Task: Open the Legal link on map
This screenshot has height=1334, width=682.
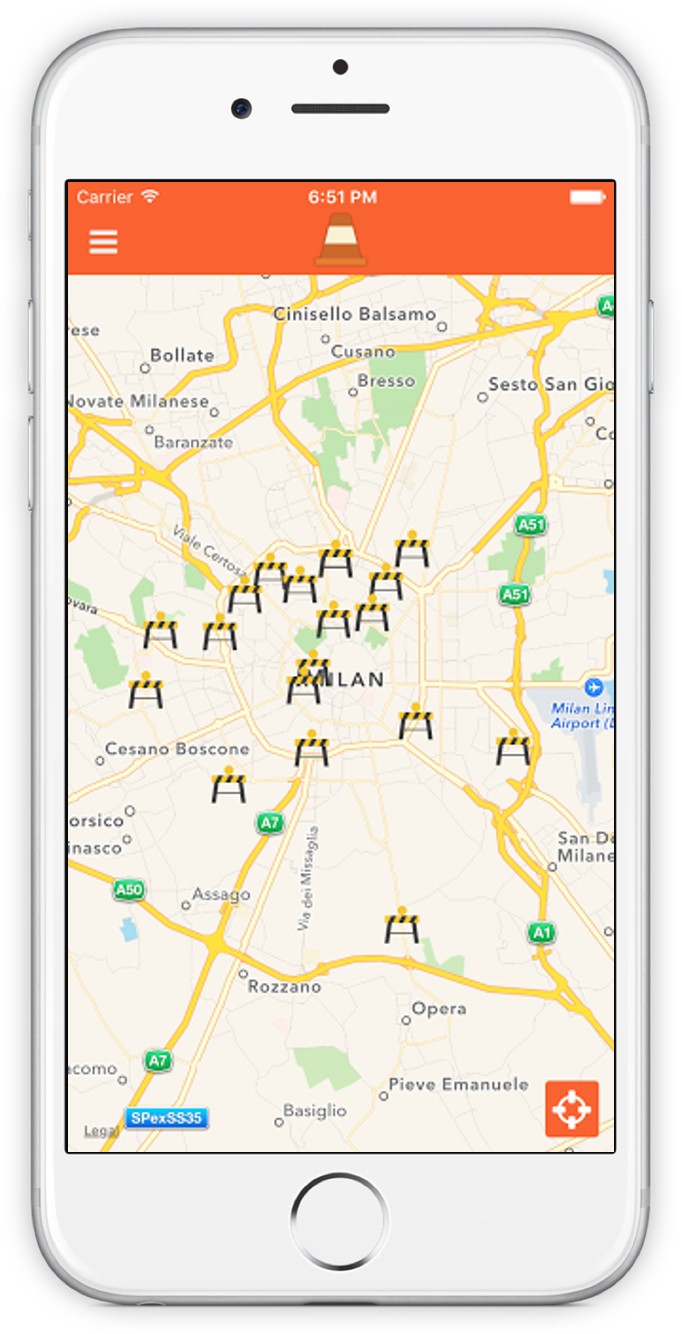Action: 100,1131
